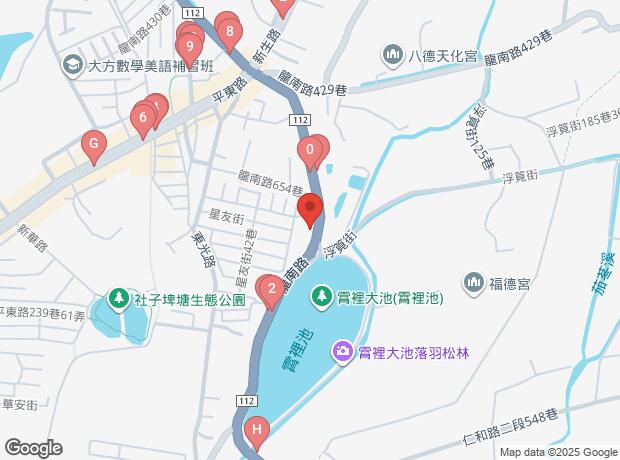Tap the unlabeled red pin near 龍南路654巷
The height and width of the screenshot is (460, 620).
(x=310, y=210)
